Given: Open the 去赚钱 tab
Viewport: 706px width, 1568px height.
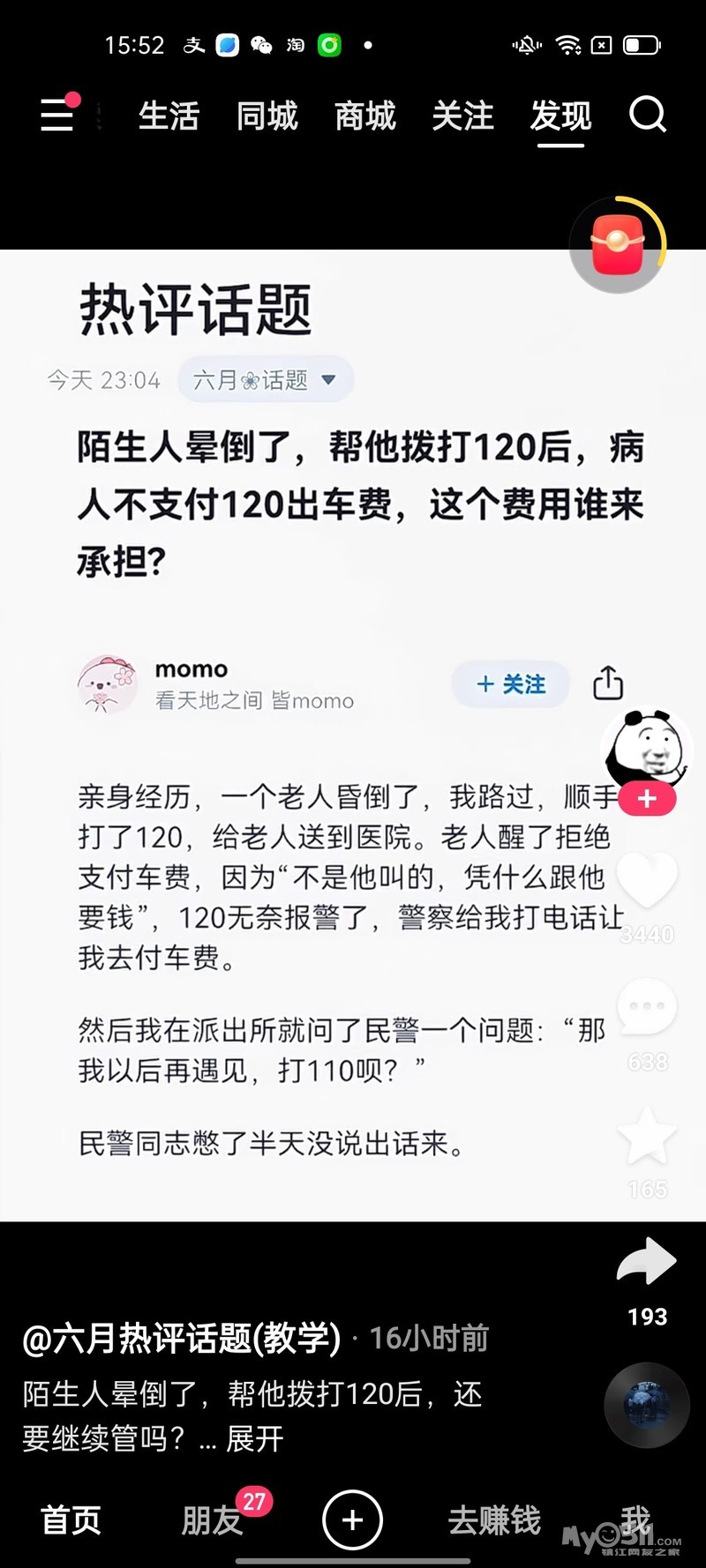Looking at the screenshot, I should coord(494,1519).
